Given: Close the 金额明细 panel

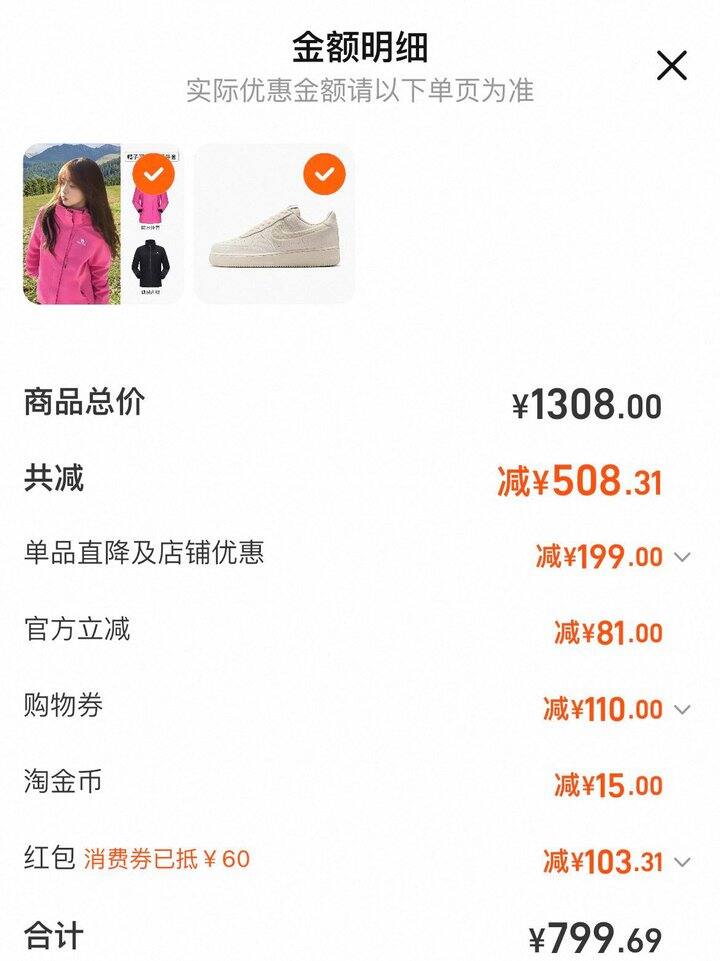Looking at the screenshot, I should click(x=671, y=66).
